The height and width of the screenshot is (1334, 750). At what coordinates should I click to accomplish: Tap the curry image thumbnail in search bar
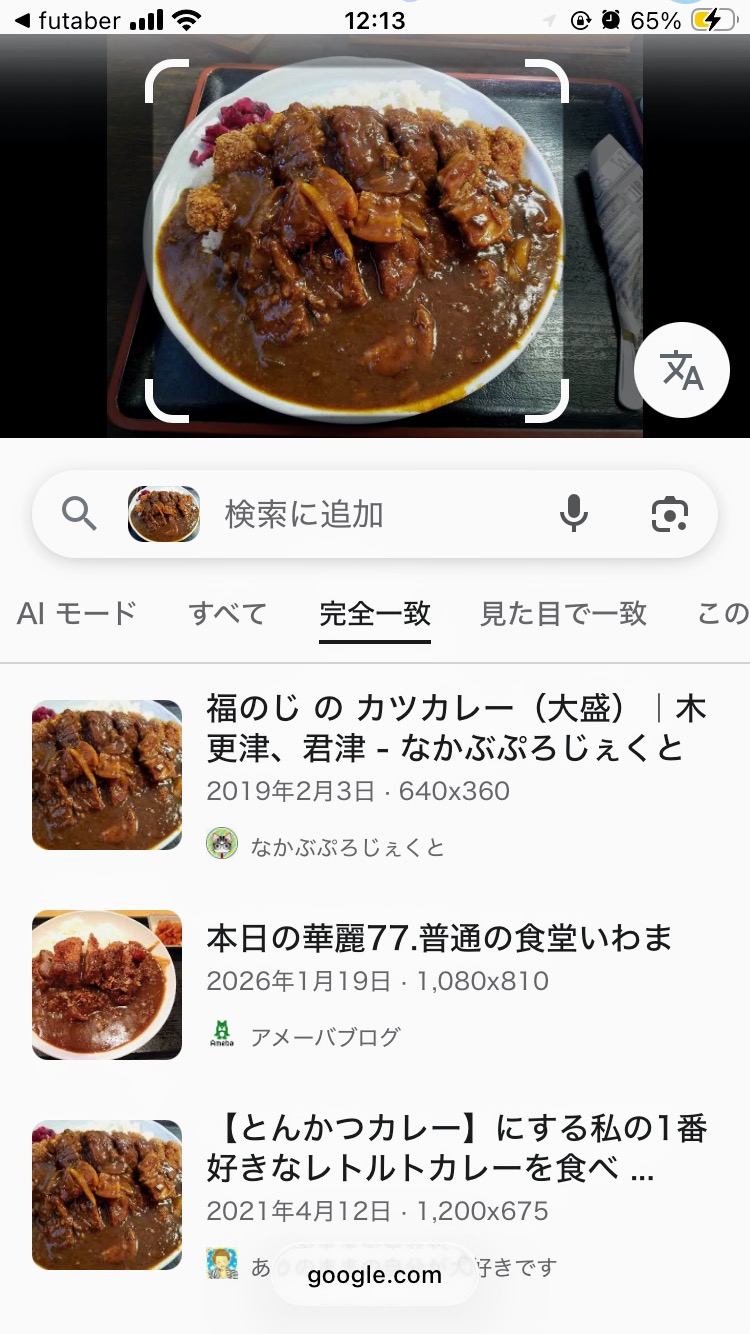click(164, 514)
